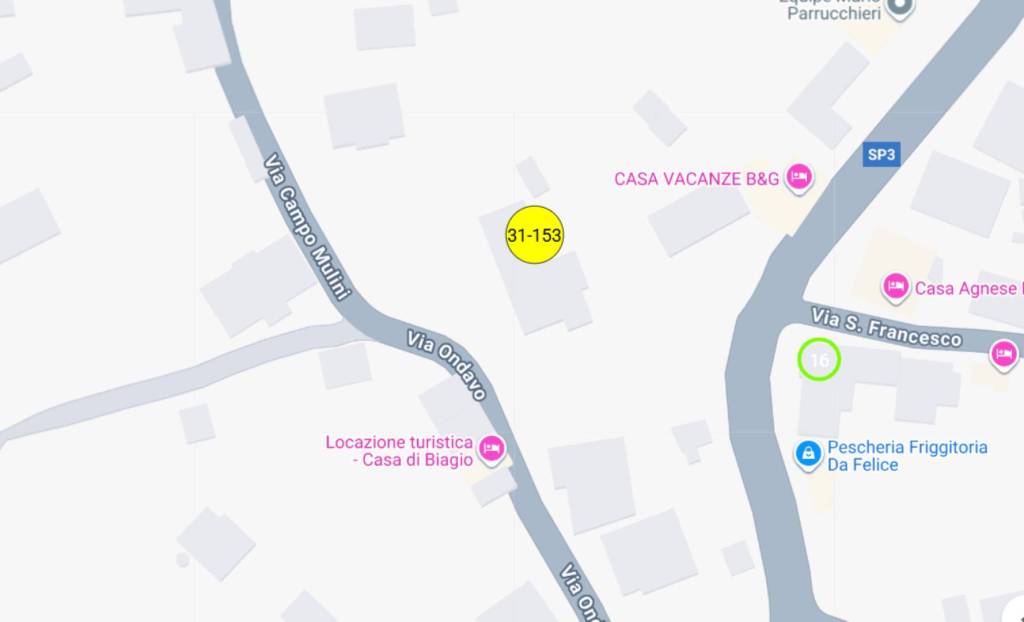Tap the yellow 31-153 map marker
The height and width of the screenshot is (622, 1024).
pos(534,236)
